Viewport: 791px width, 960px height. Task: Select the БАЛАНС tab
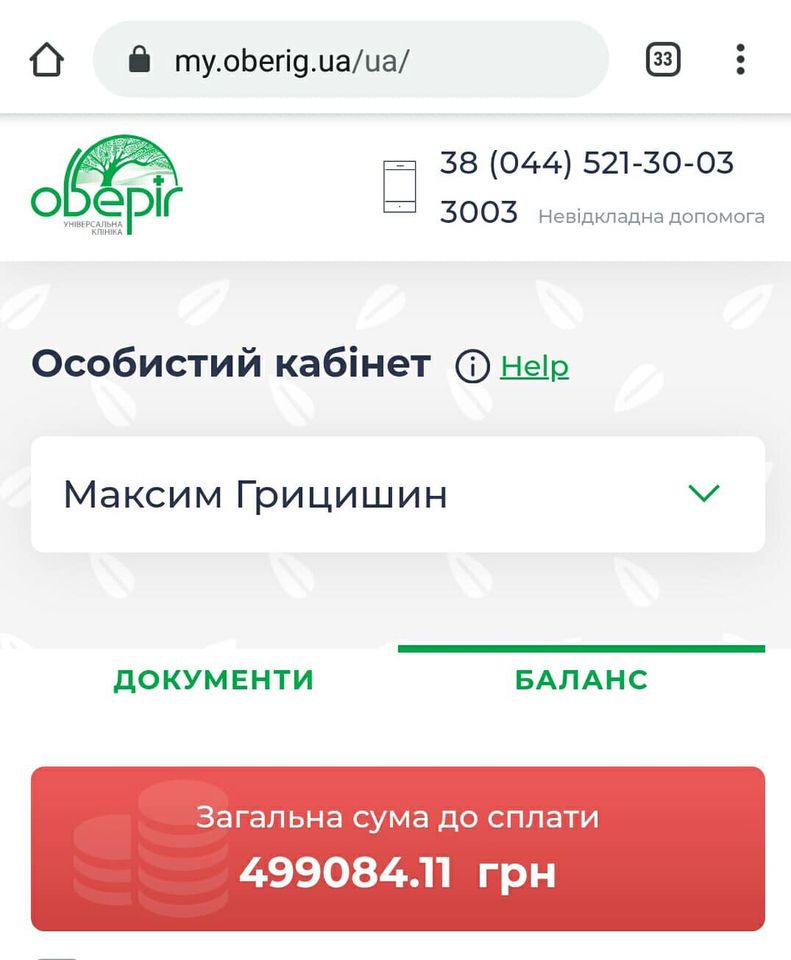pyautogui.click(x=581, y=680)
